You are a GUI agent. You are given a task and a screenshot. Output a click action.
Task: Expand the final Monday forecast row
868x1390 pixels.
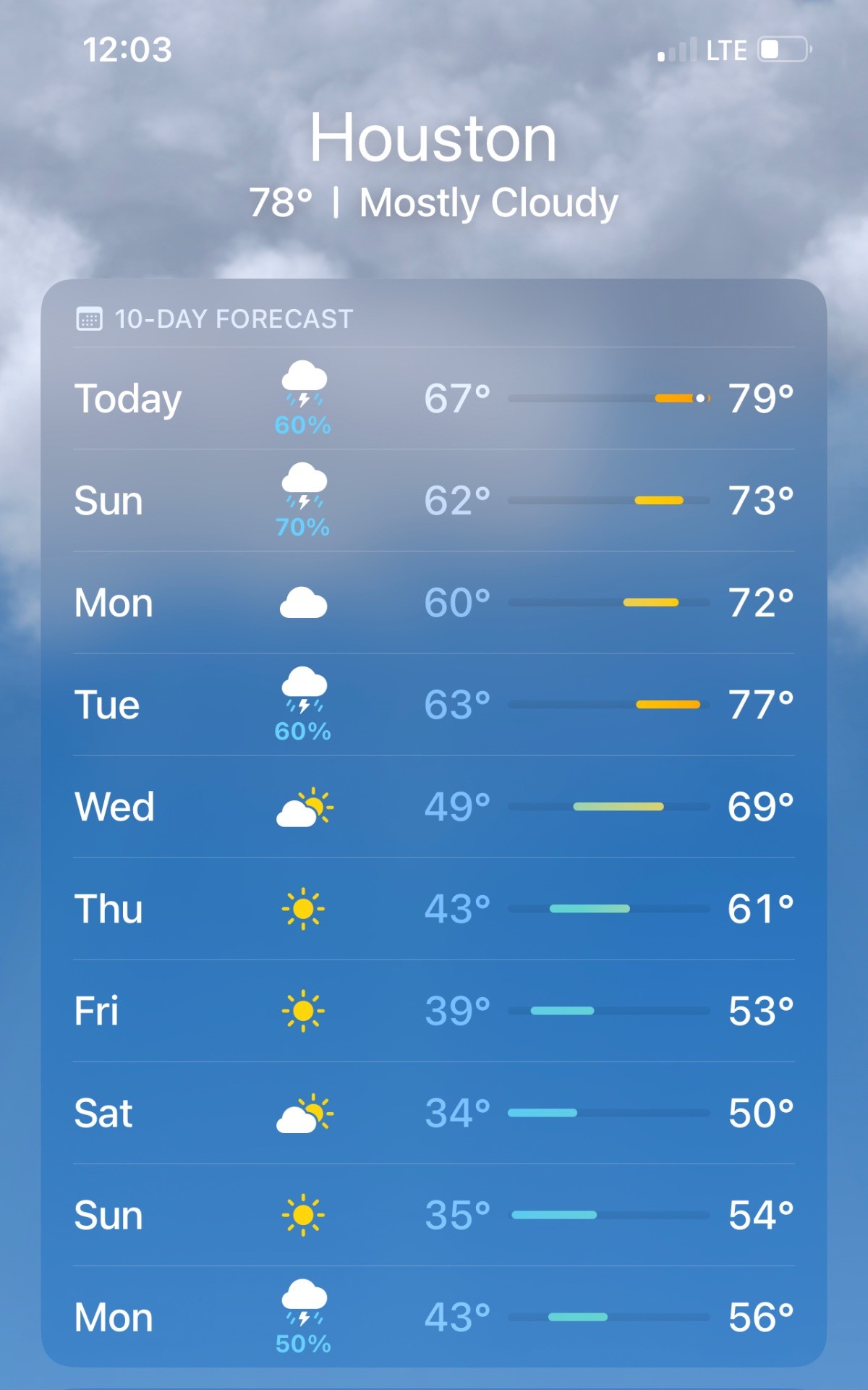pos(434,1317)
